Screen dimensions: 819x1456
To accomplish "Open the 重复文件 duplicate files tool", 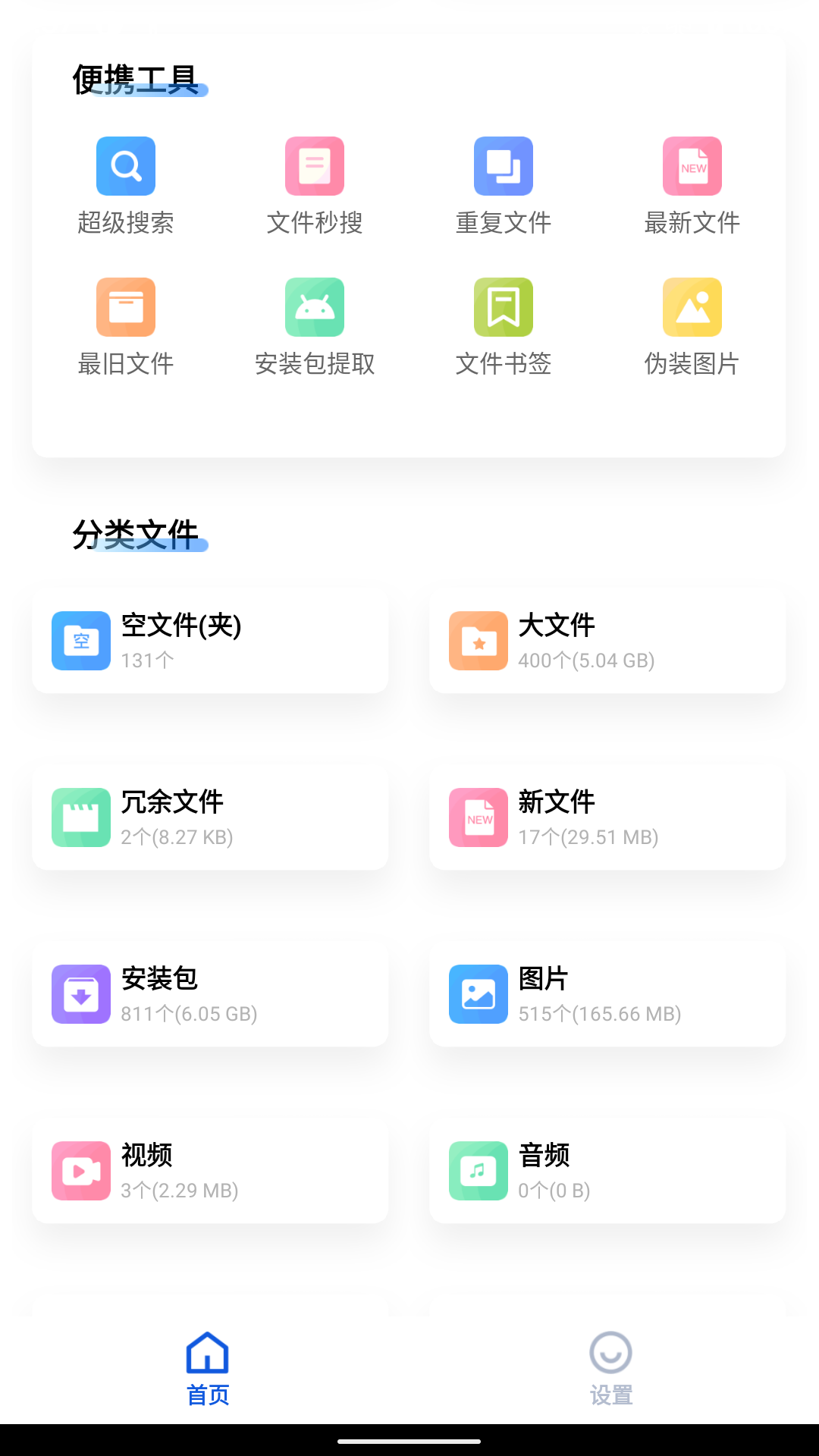I will coord(504,166).
